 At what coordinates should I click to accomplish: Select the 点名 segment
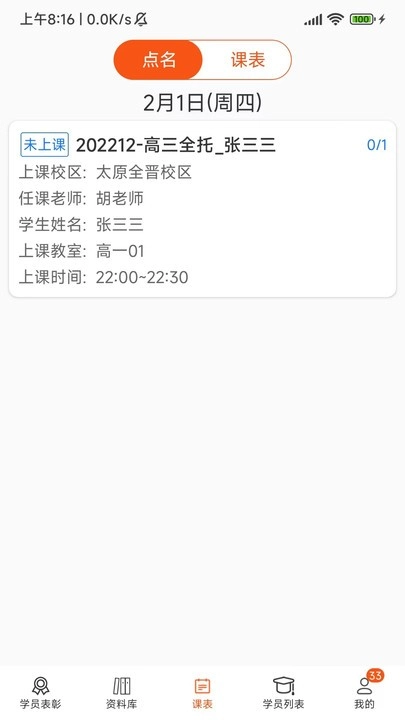click(158, 60)
